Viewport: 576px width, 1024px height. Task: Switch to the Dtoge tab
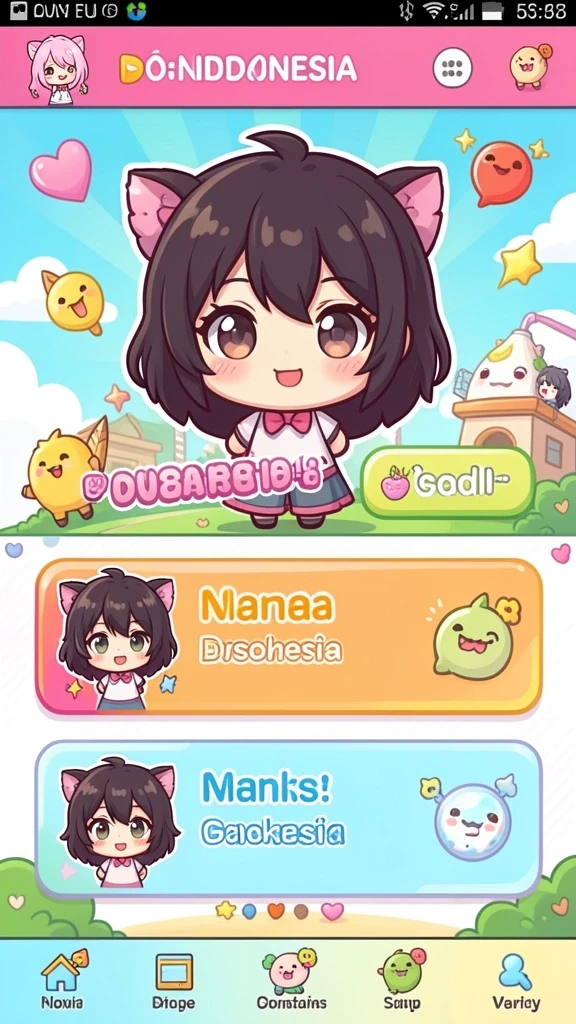(x=174, y=980)
